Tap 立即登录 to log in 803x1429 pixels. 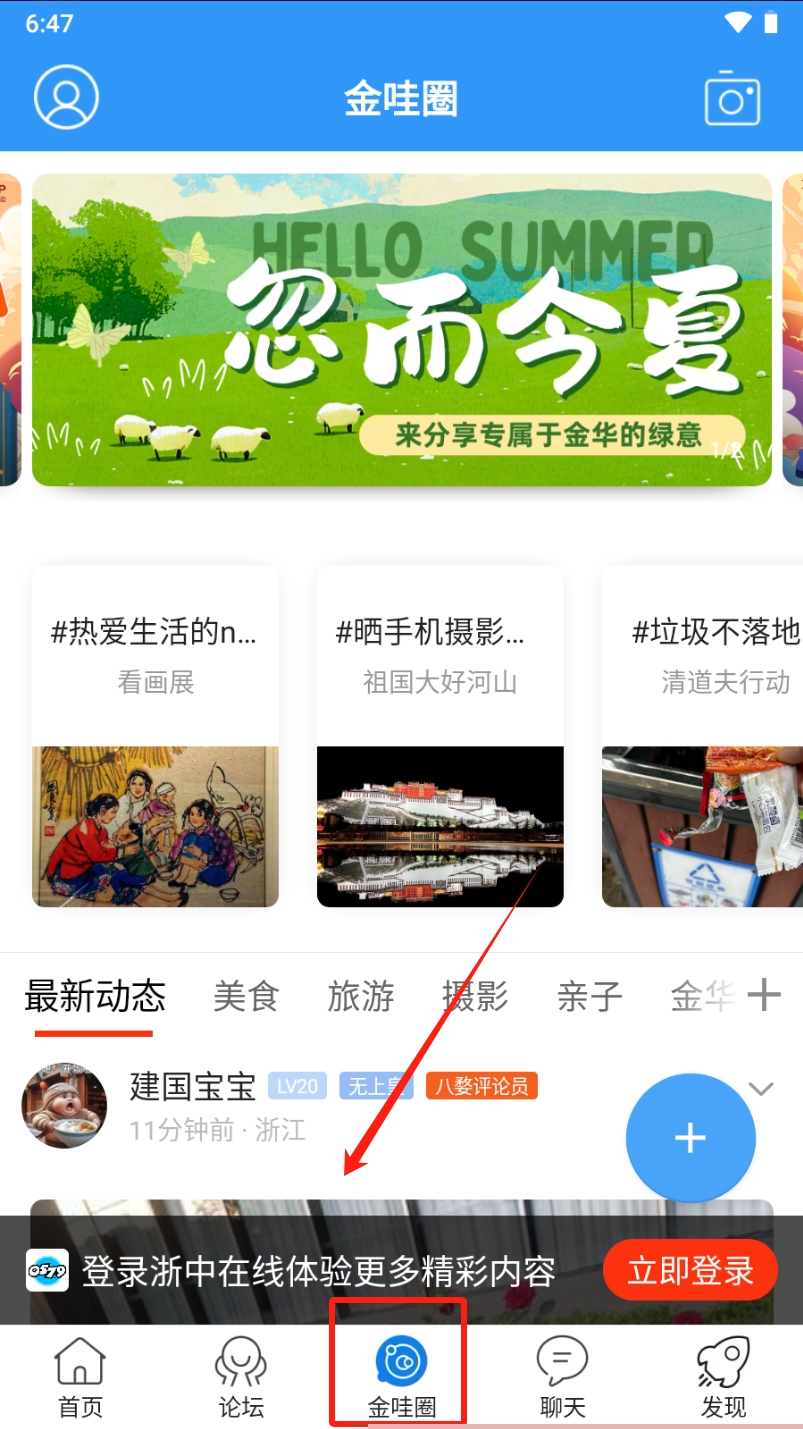tap(690, 1270)
